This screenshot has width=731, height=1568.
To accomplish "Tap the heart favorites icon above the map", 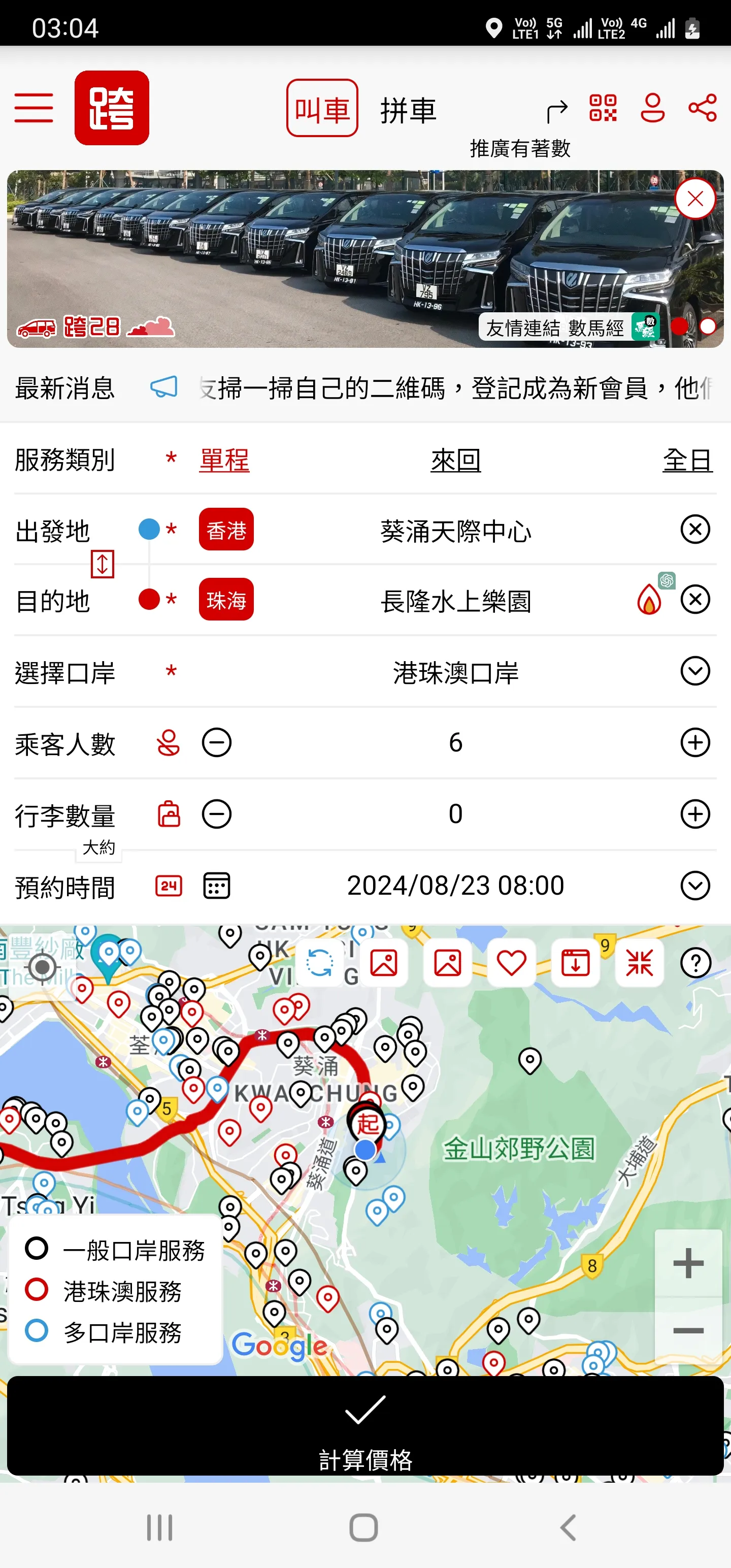I will click(x=511, y=963).
